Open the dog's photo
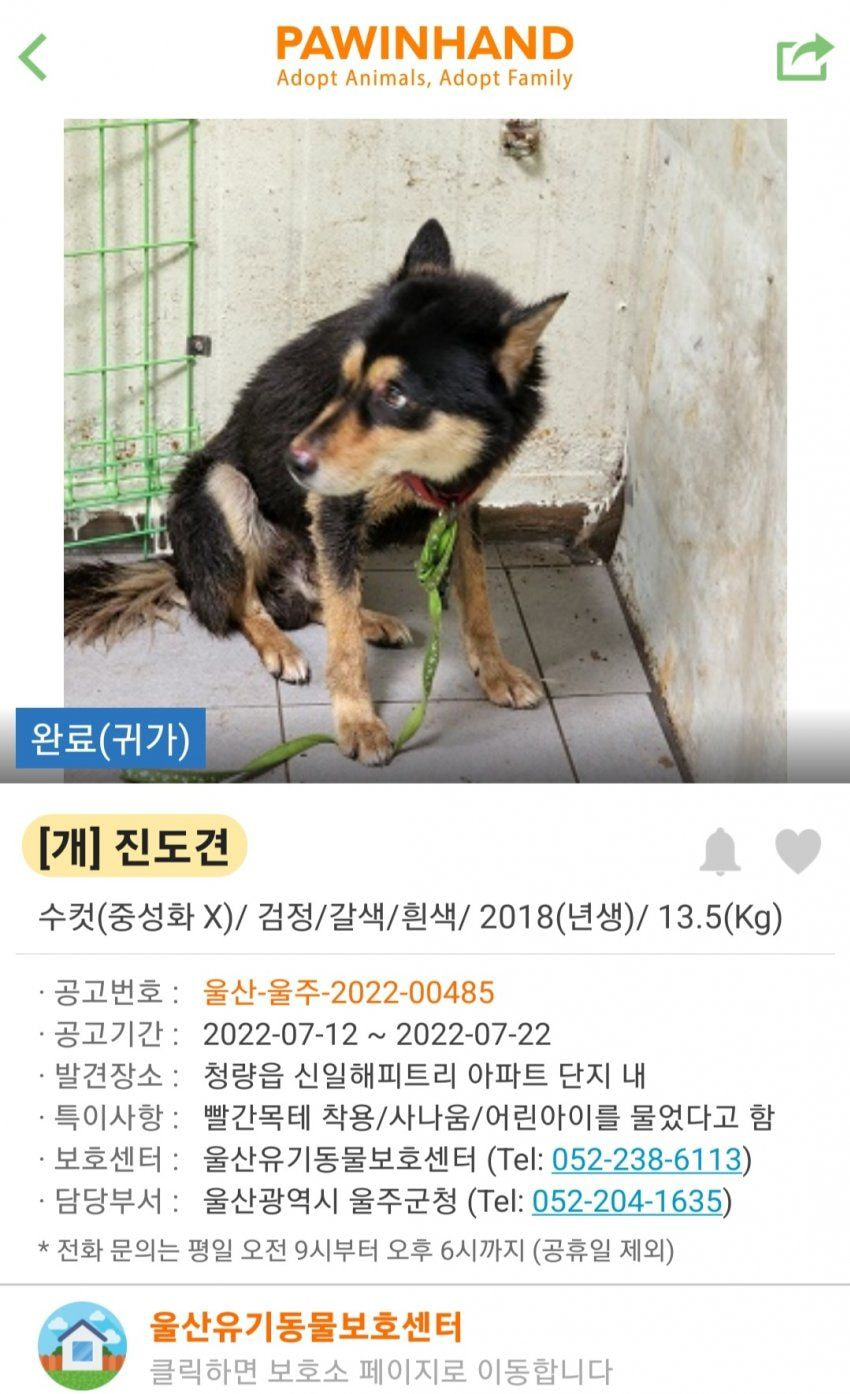Screen dimensions: 850x1394 pyautogui.click(x=425, y=450)
